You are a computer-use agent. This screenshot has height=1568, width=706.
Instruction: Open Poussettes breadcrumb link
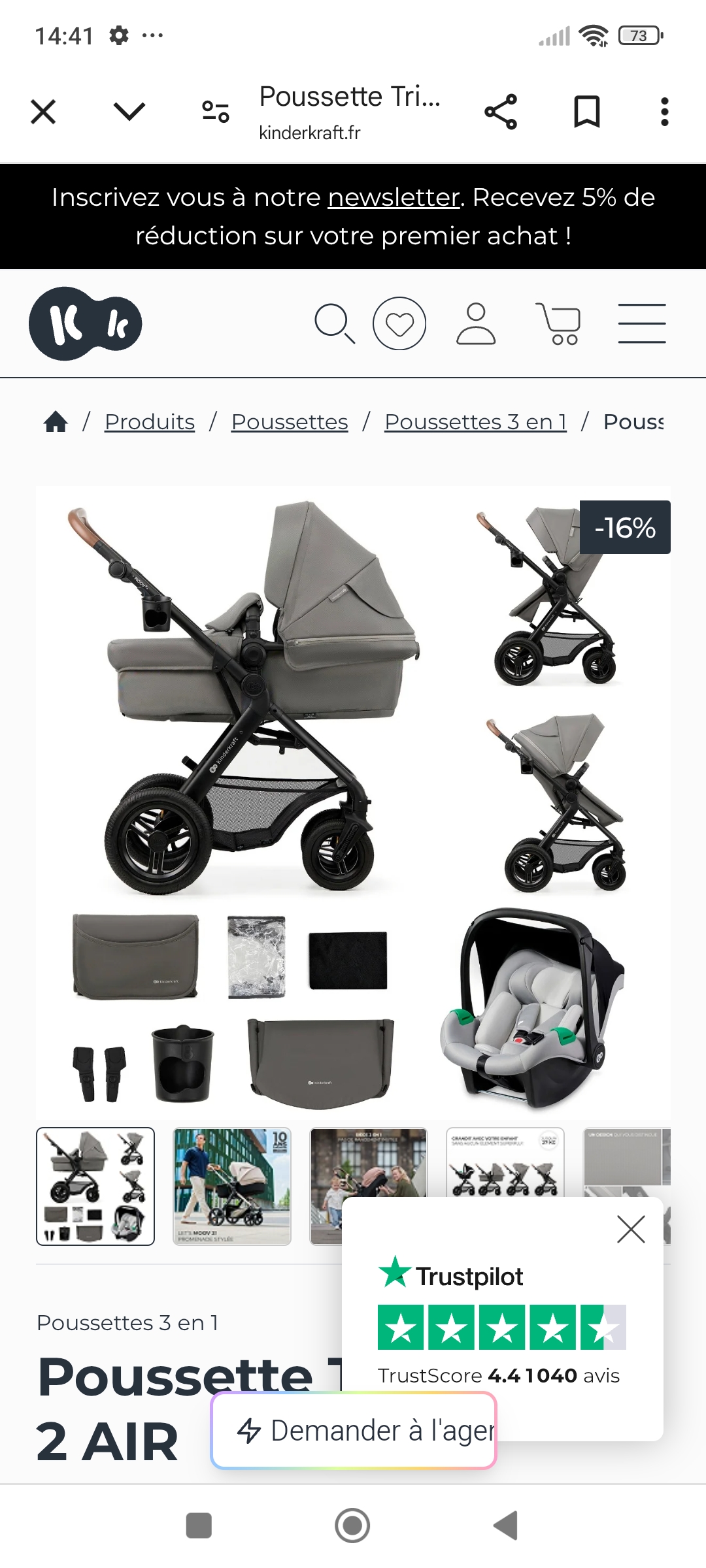pyautogui.click(x=290, y=422)
